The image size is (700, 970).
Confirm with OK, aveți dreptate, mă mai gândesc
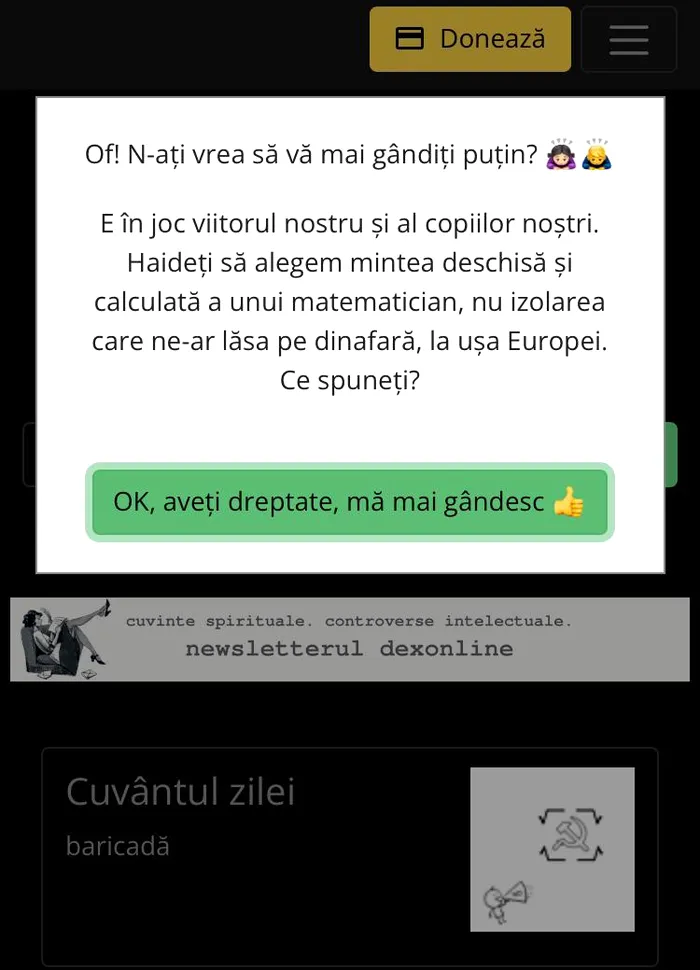tap(349, 502)
